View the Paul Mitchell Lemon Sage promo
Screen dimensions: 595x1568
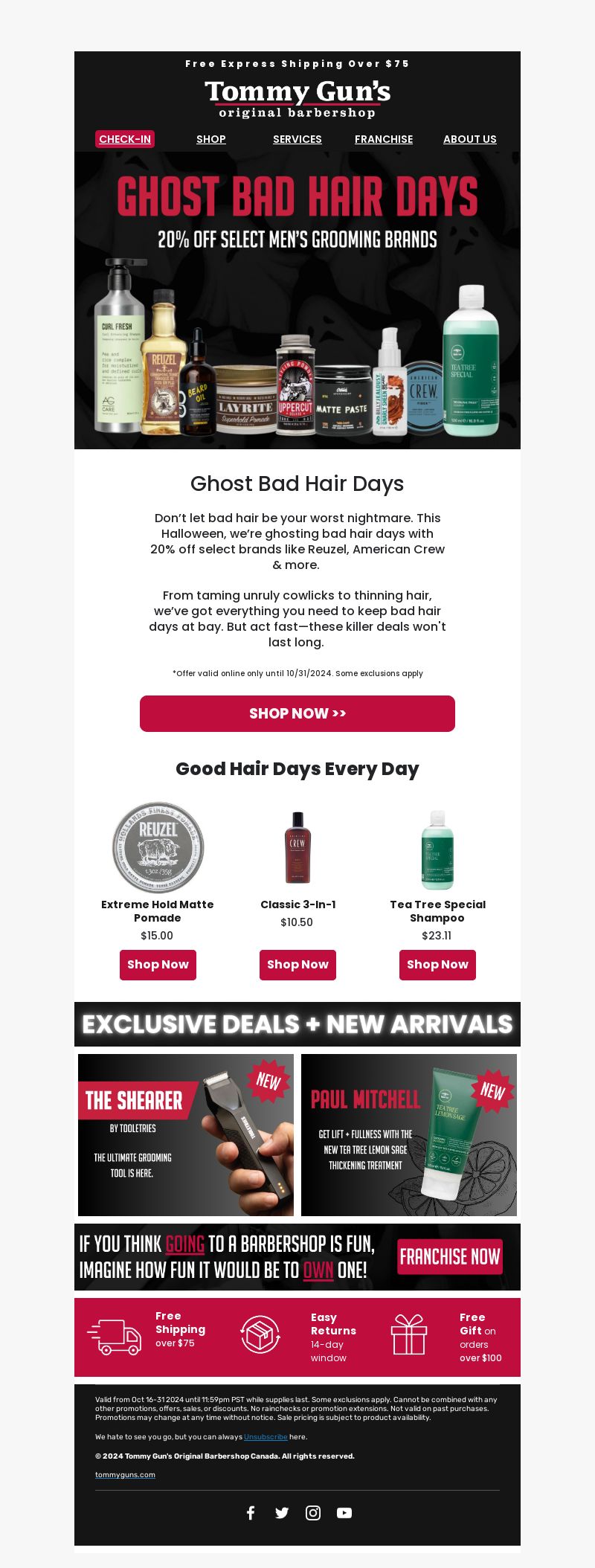tap(409, 1134)
